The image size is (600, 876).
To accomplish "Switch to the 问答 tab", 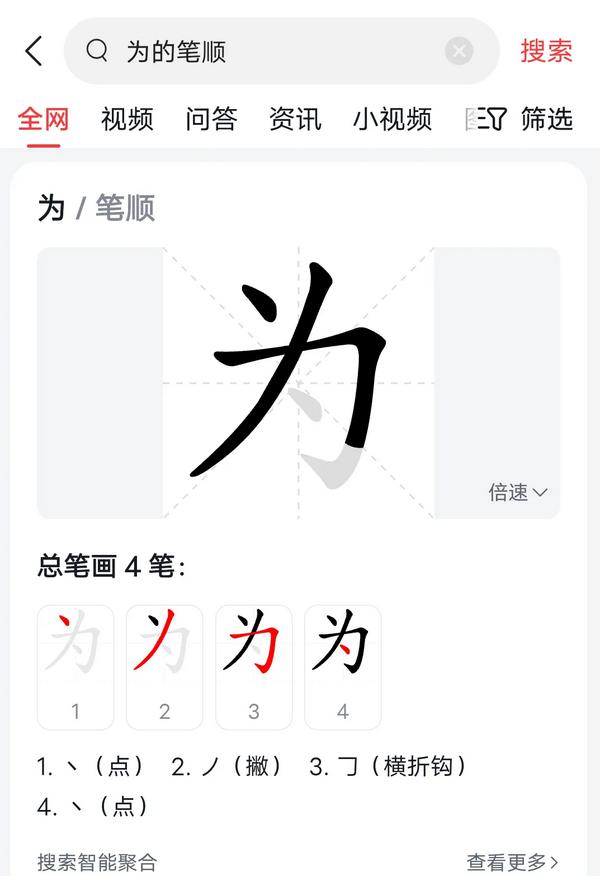I will click(x=211, y=120).
